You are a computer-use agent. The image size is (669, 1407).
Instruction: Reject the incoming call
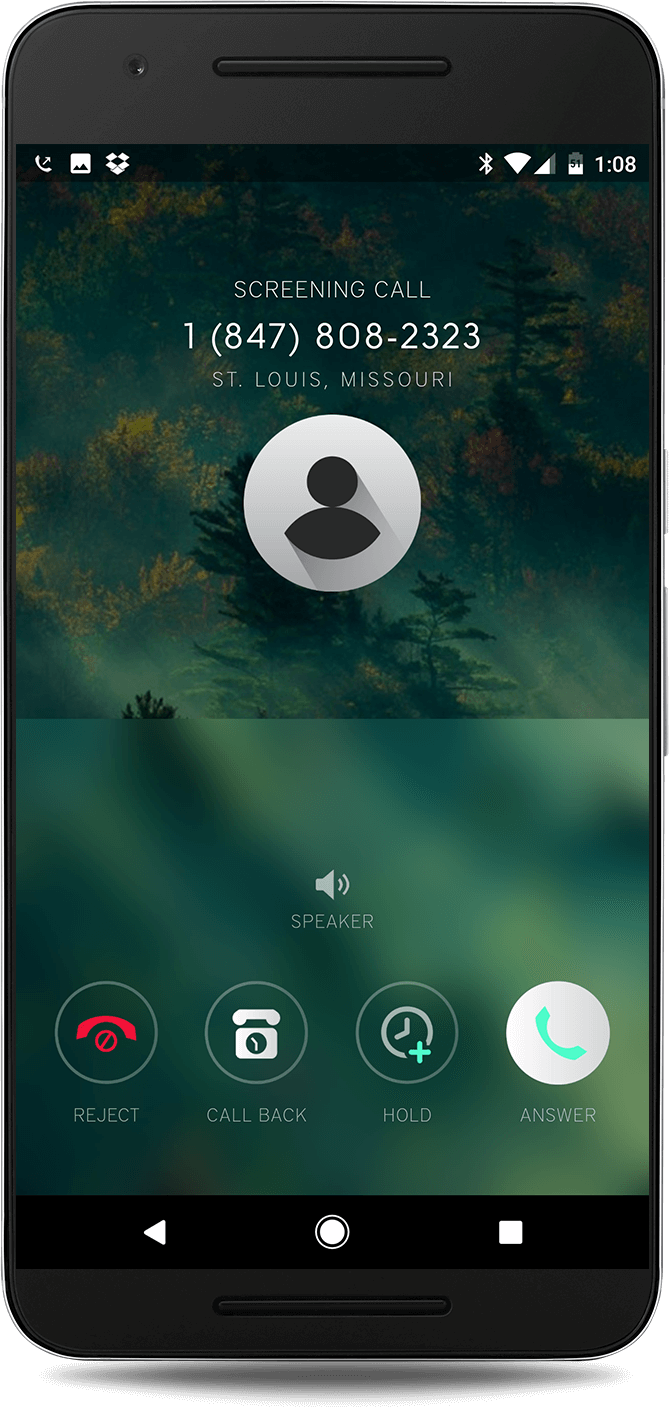106,1033
